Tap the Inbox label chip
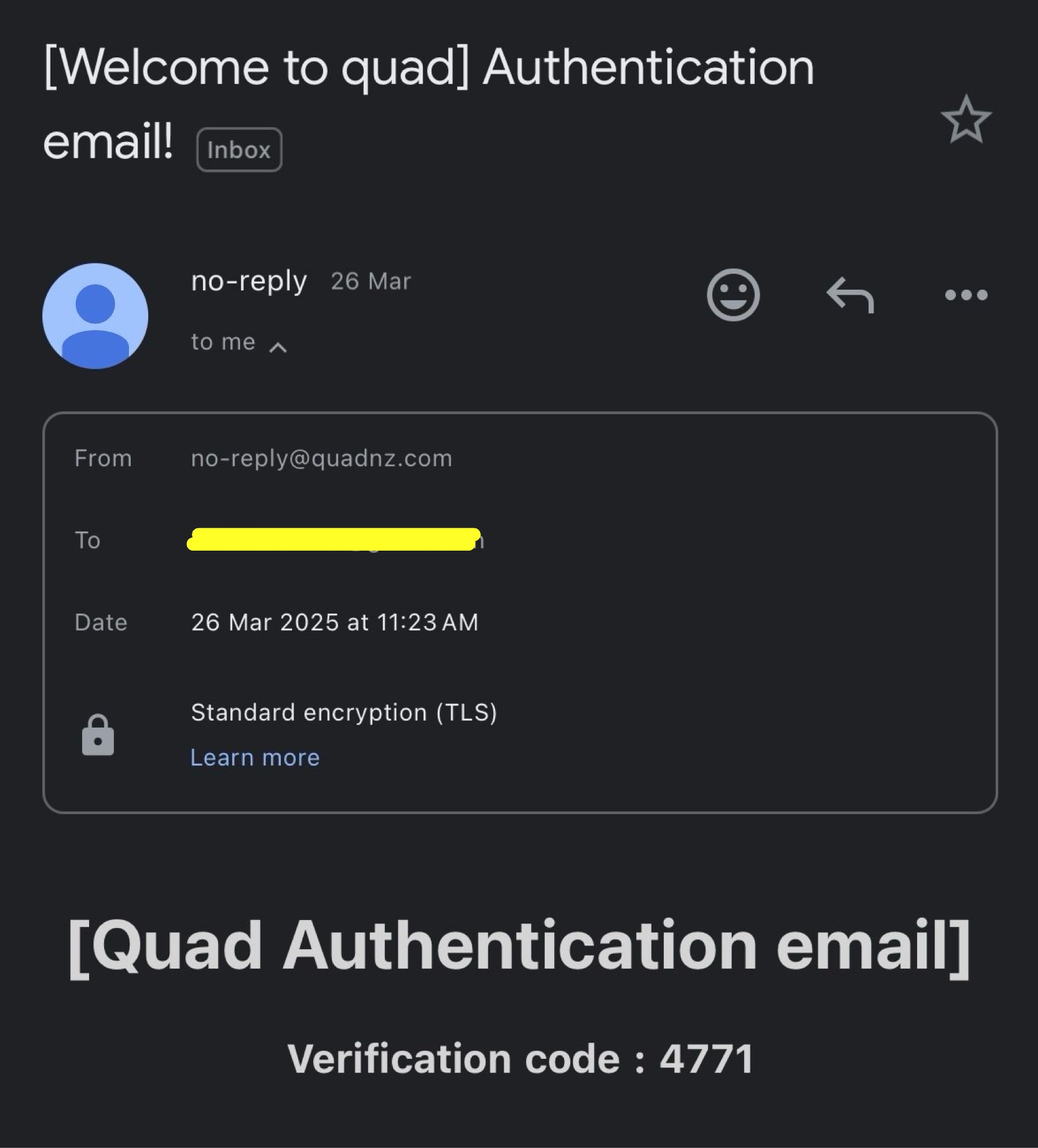Image resolution: width=1038 pixels, height=1148 pixels. coord(239,149)
